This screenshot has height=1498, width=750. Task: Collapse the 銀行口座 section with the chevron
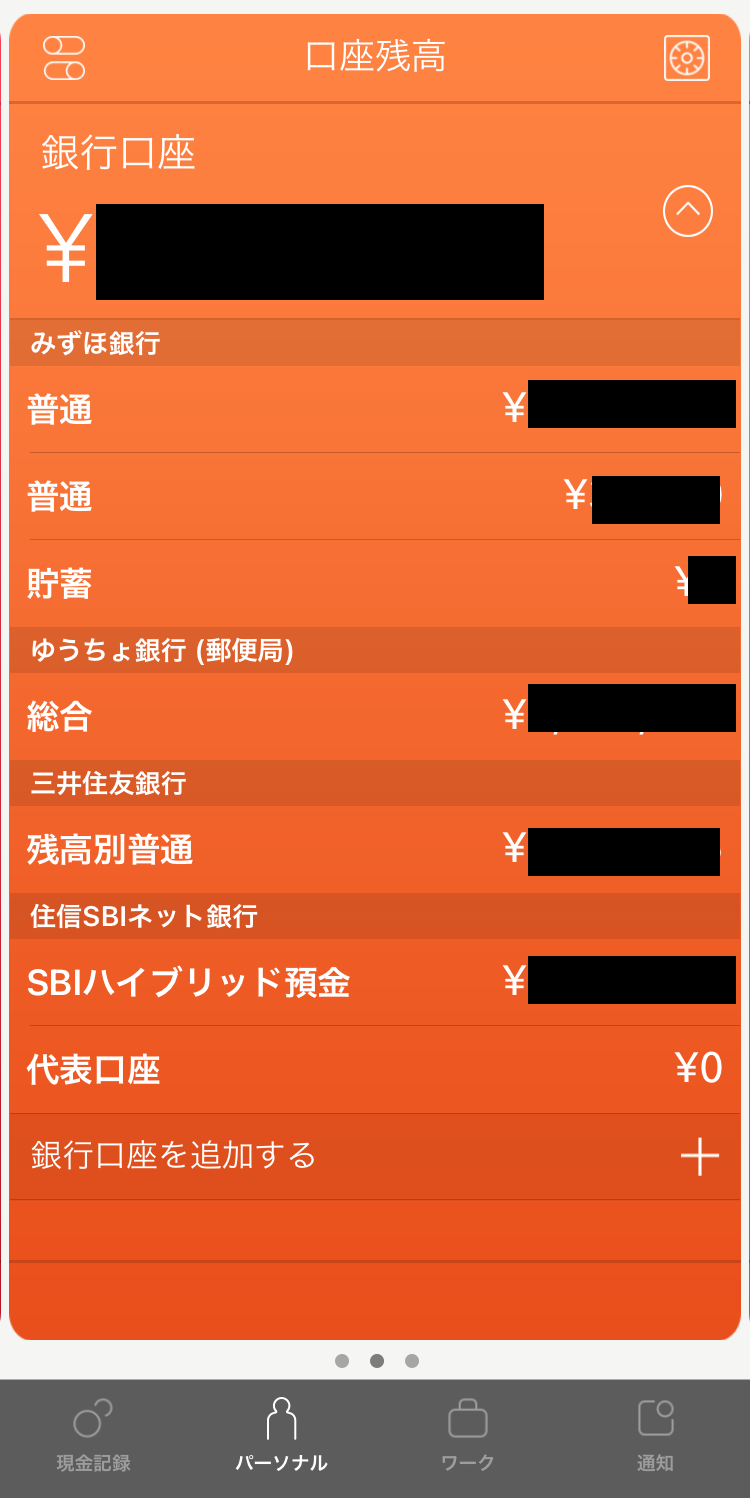coord(688,211)
